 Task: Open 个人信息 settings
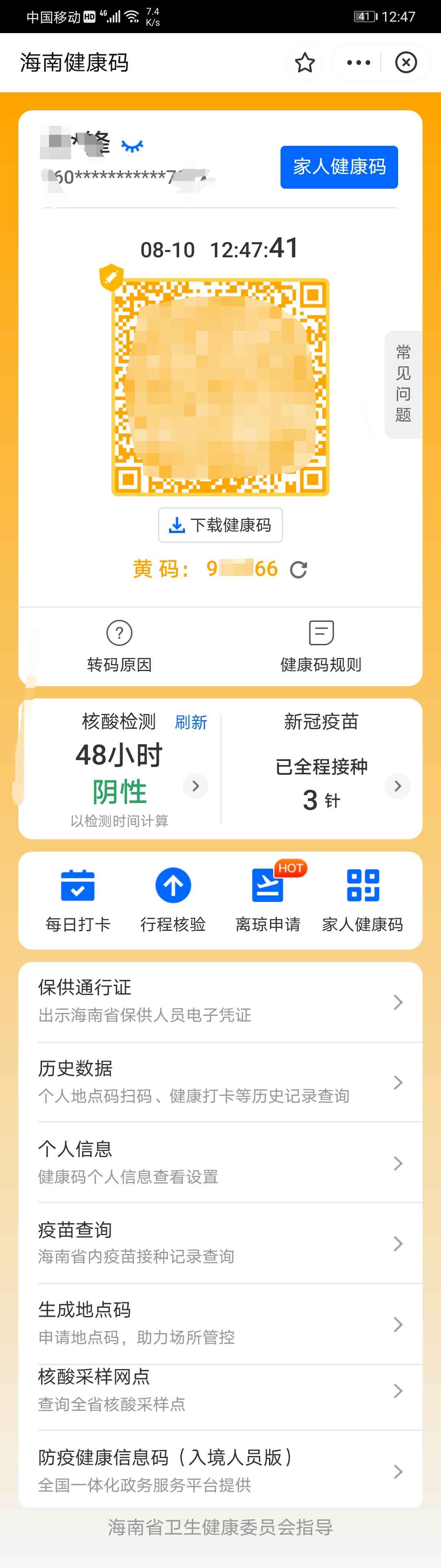click(220, 1162)
